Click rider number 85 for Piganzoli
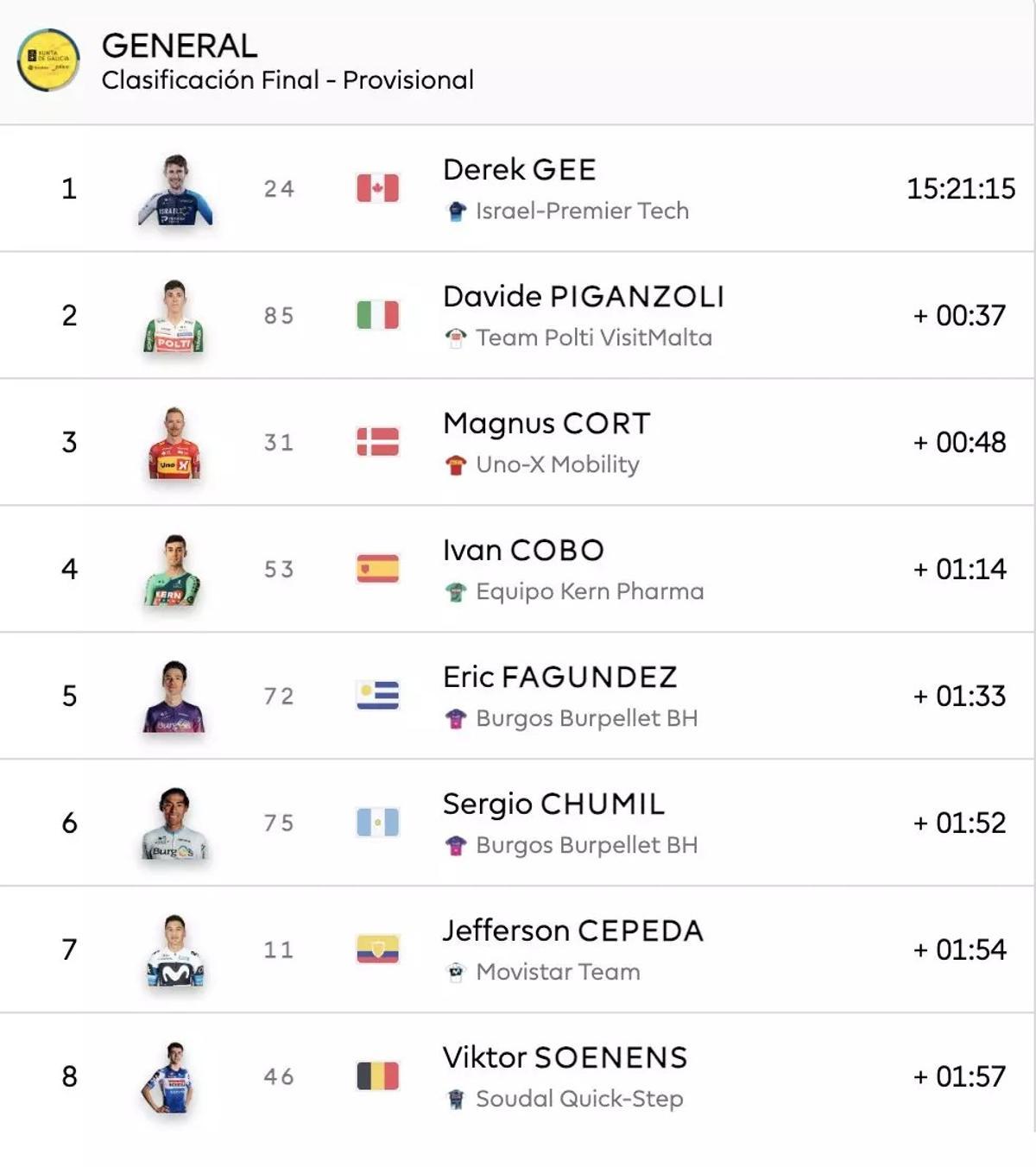Screen dimensions: 1036x1167 [x=278, y=315]
